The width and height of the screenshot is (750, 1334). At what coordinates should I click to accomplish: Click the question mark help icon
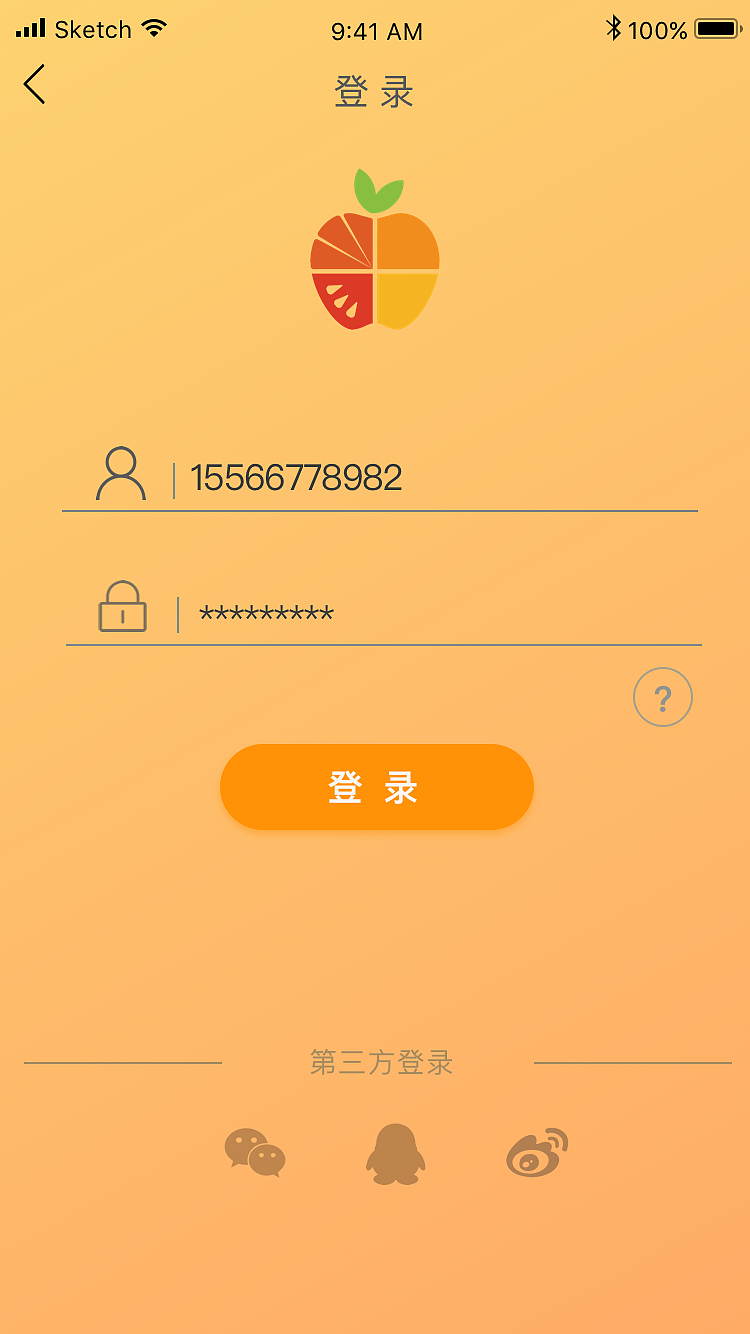(663, 697)
